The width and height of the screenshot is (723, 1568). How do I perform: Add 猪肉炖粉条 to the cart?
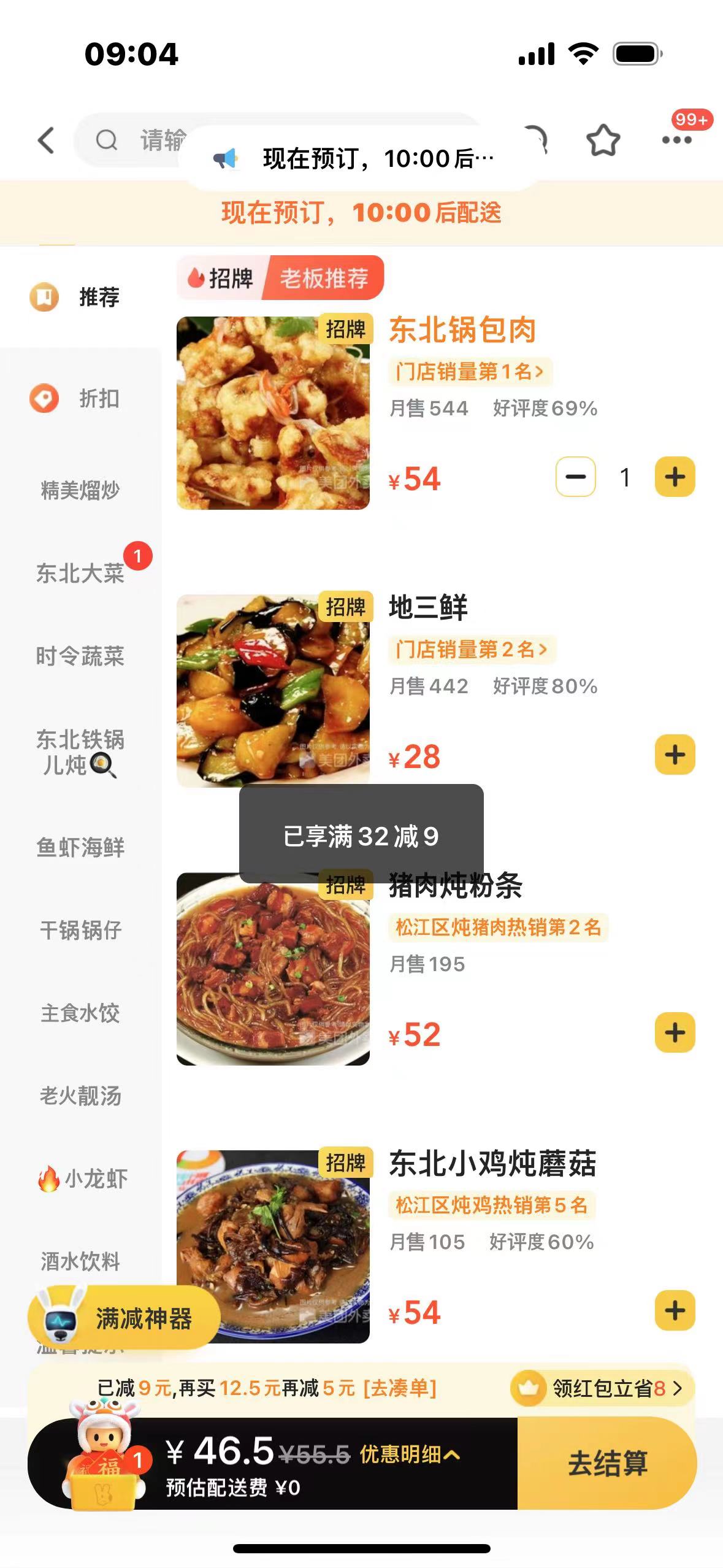[675, 1032]
